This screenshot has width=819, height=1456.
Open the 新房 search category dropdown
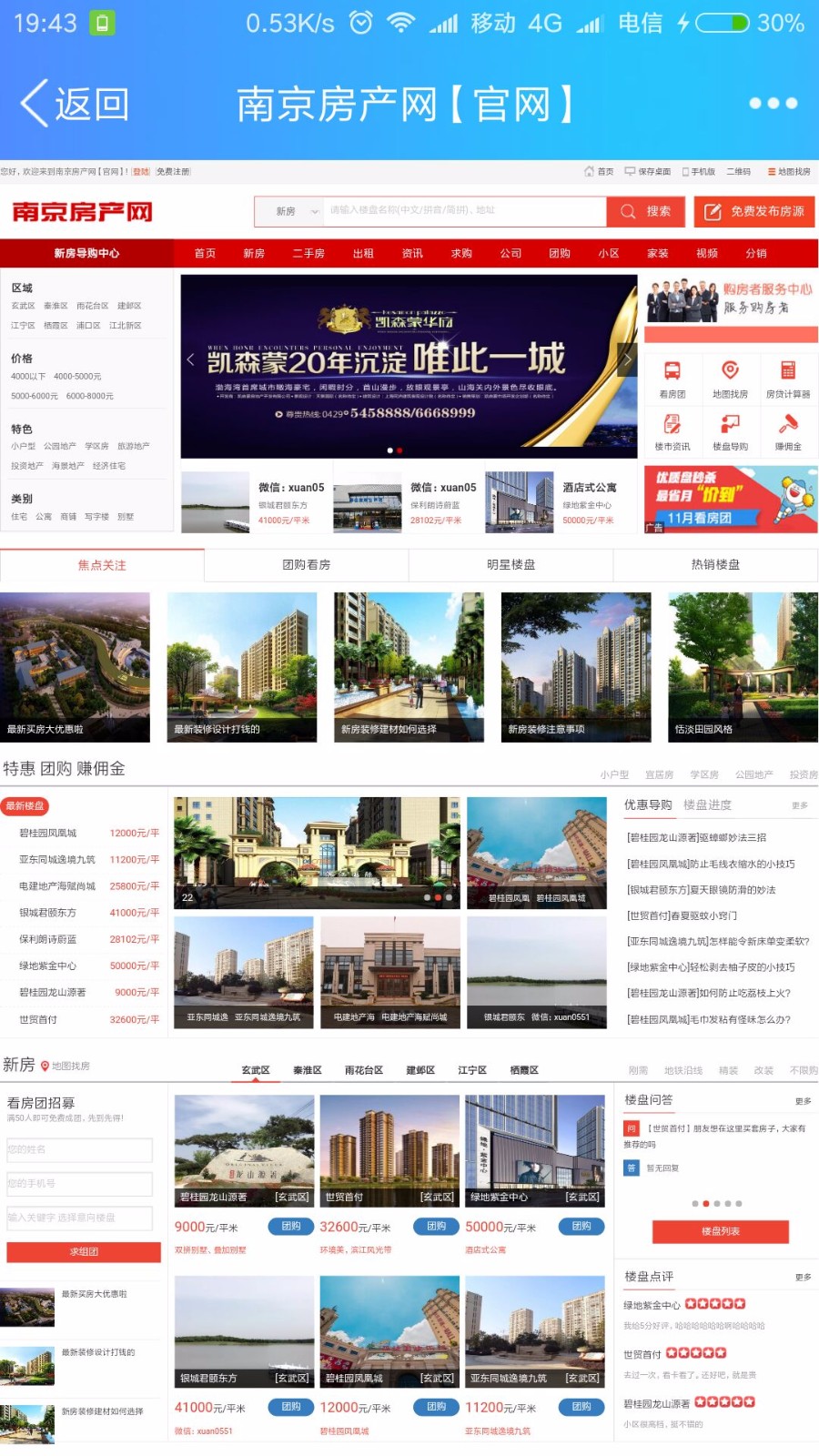tap(291, 211)
